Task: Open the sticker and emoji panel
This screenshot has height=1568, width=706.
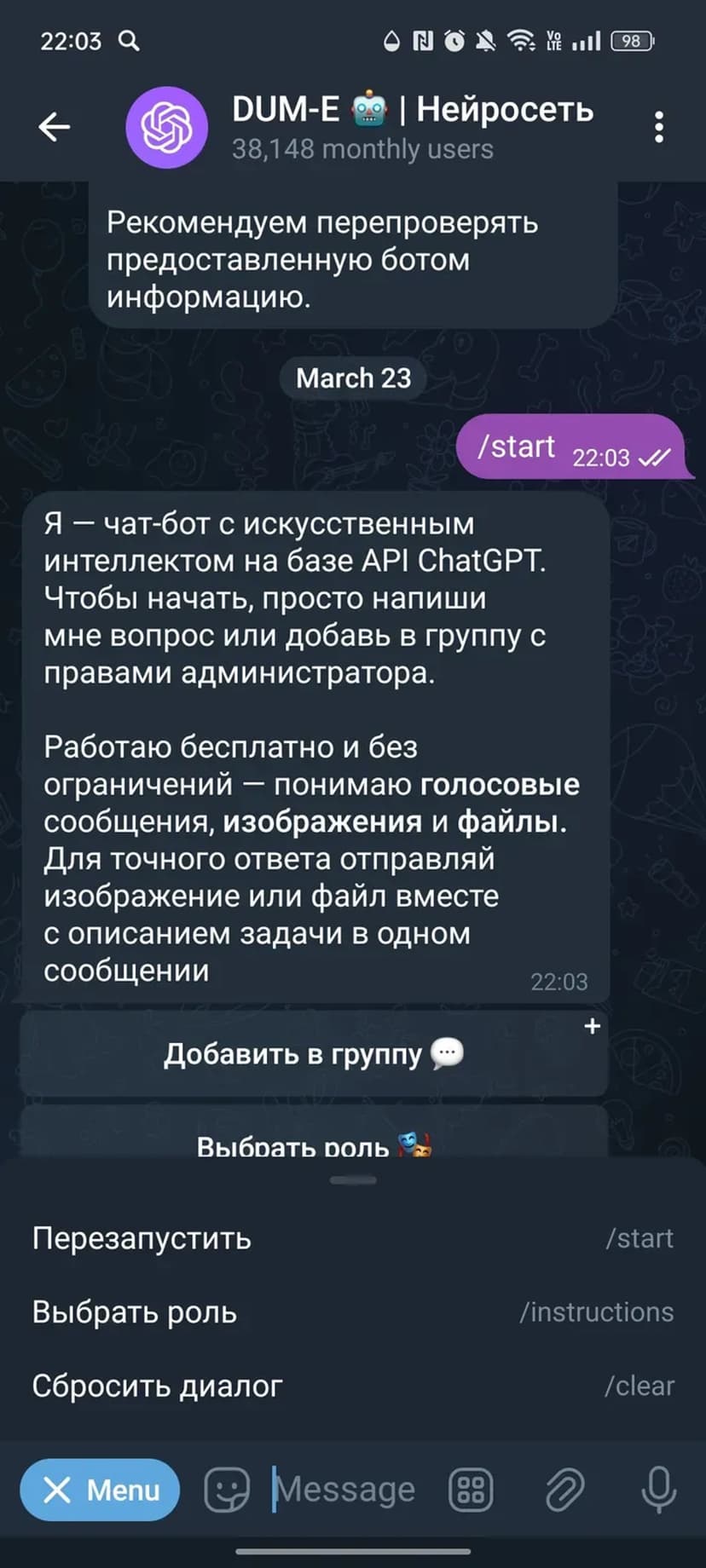Action: tap(227, 1490)
